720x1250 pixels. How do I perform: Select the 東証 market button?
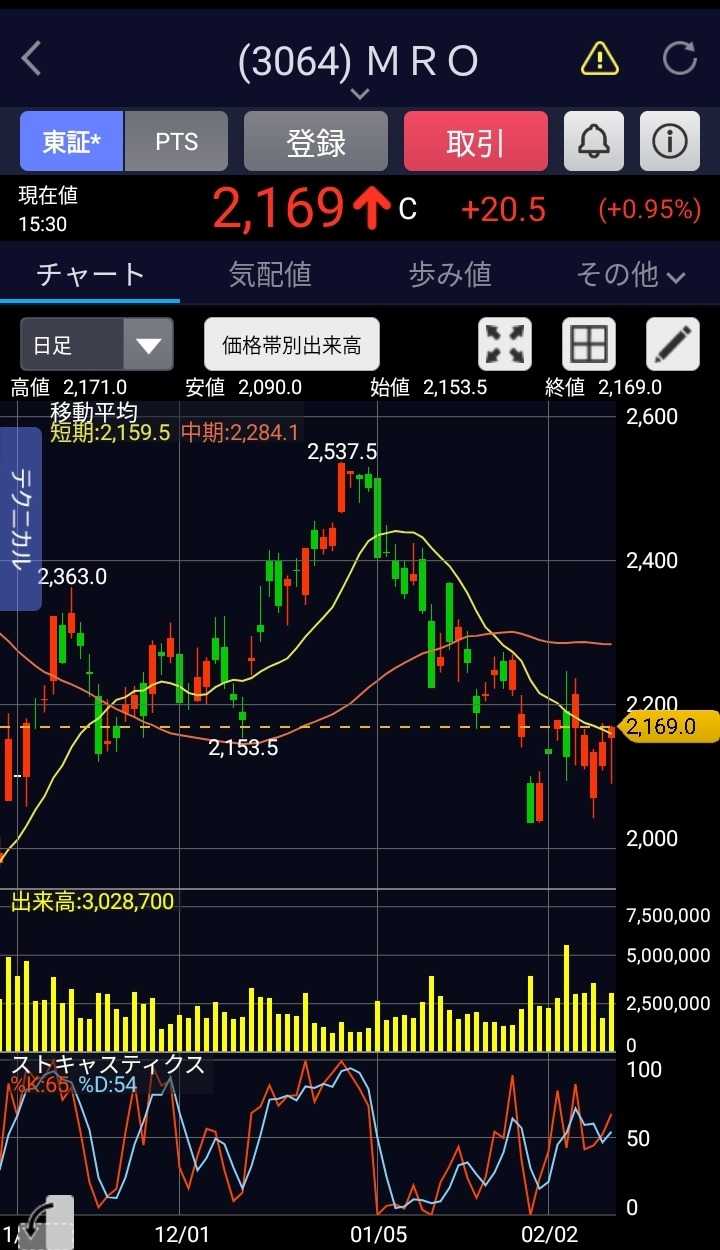pyautogui.click(x=72, y=142)
